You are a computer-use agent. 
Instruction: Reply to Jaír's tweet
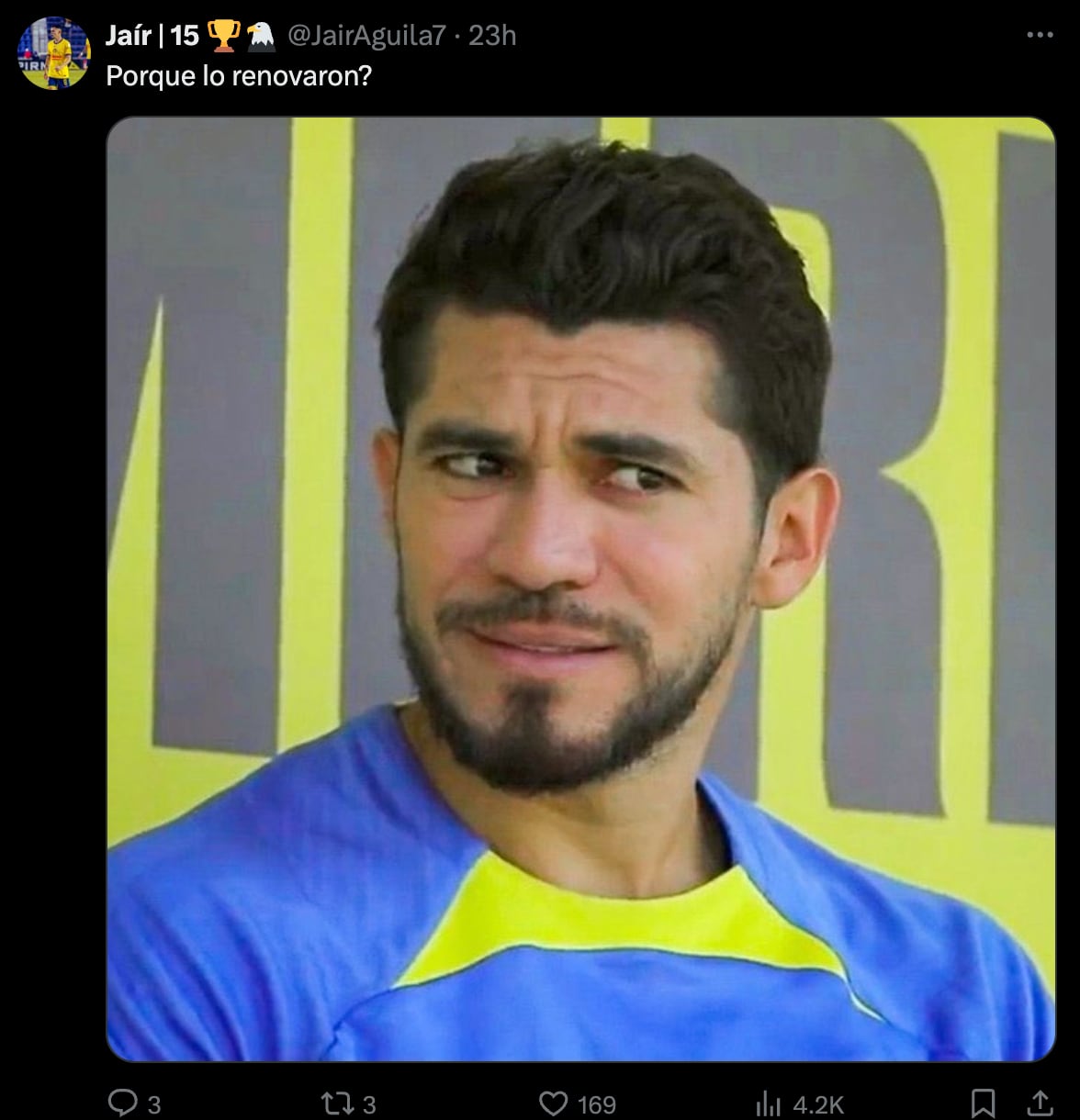[123, 1103]
